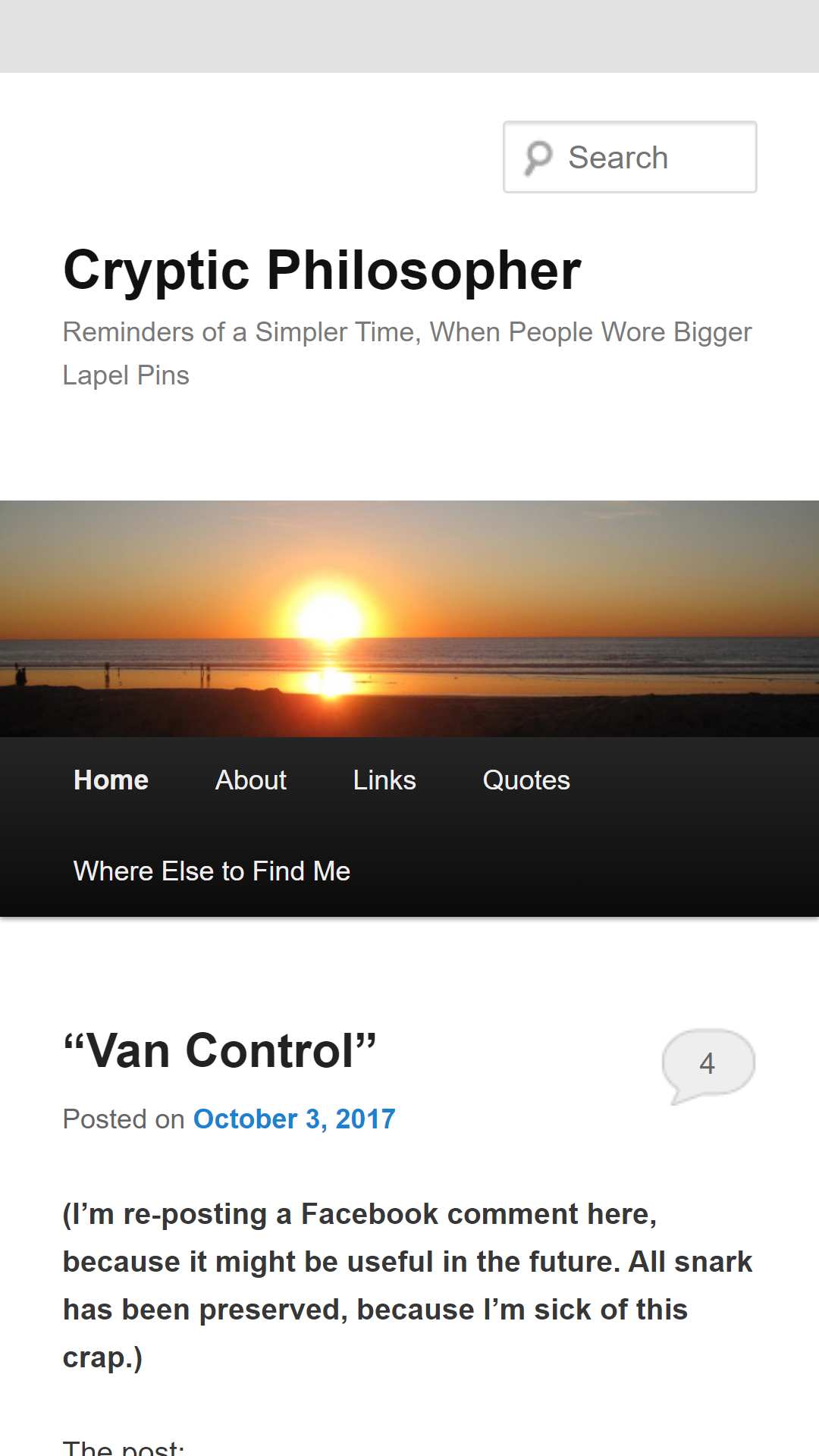Image resolution: width=819 pixels, height=1456 pixels.
Task: Open the About page
Action: (x=251, y=780)
